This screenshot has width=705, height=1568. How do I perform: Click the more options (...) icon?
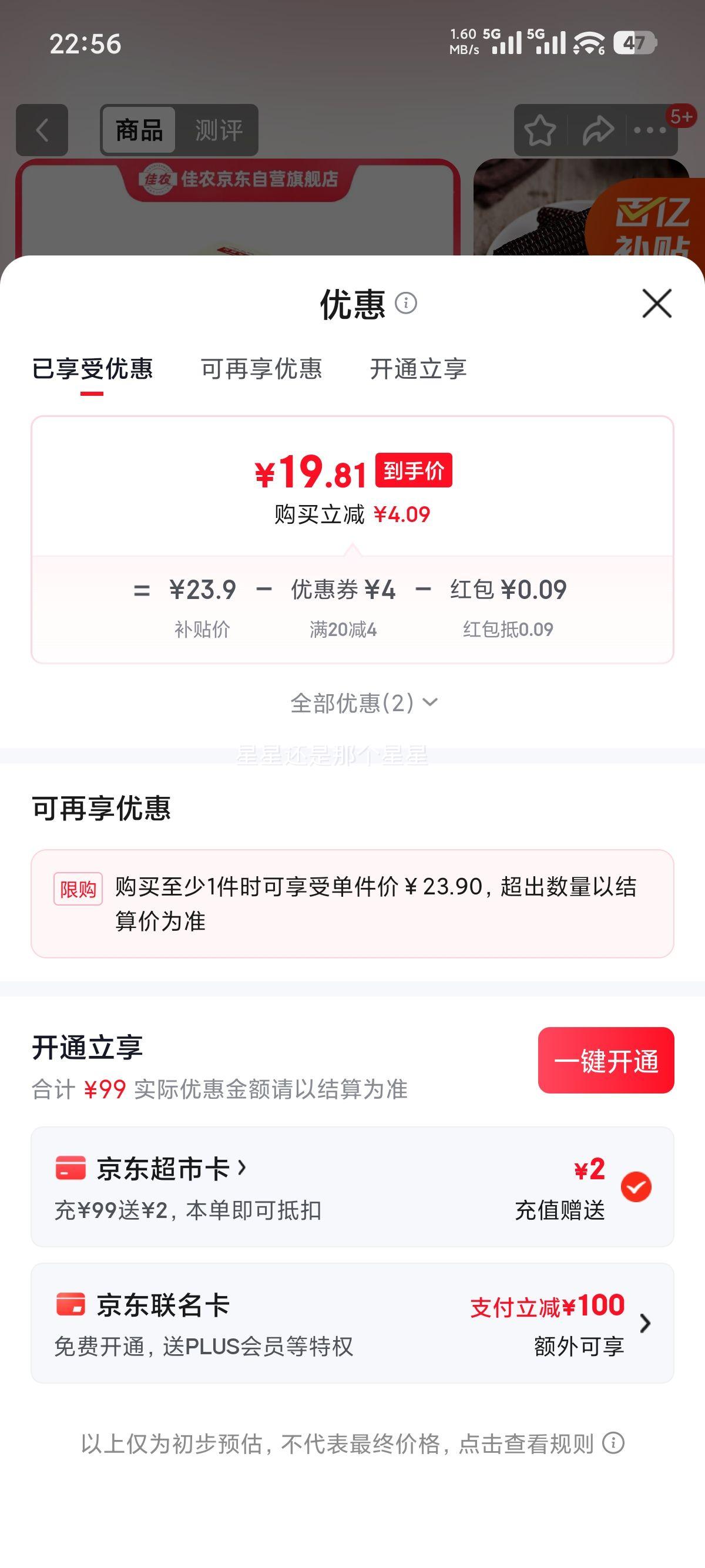[649, 130]
